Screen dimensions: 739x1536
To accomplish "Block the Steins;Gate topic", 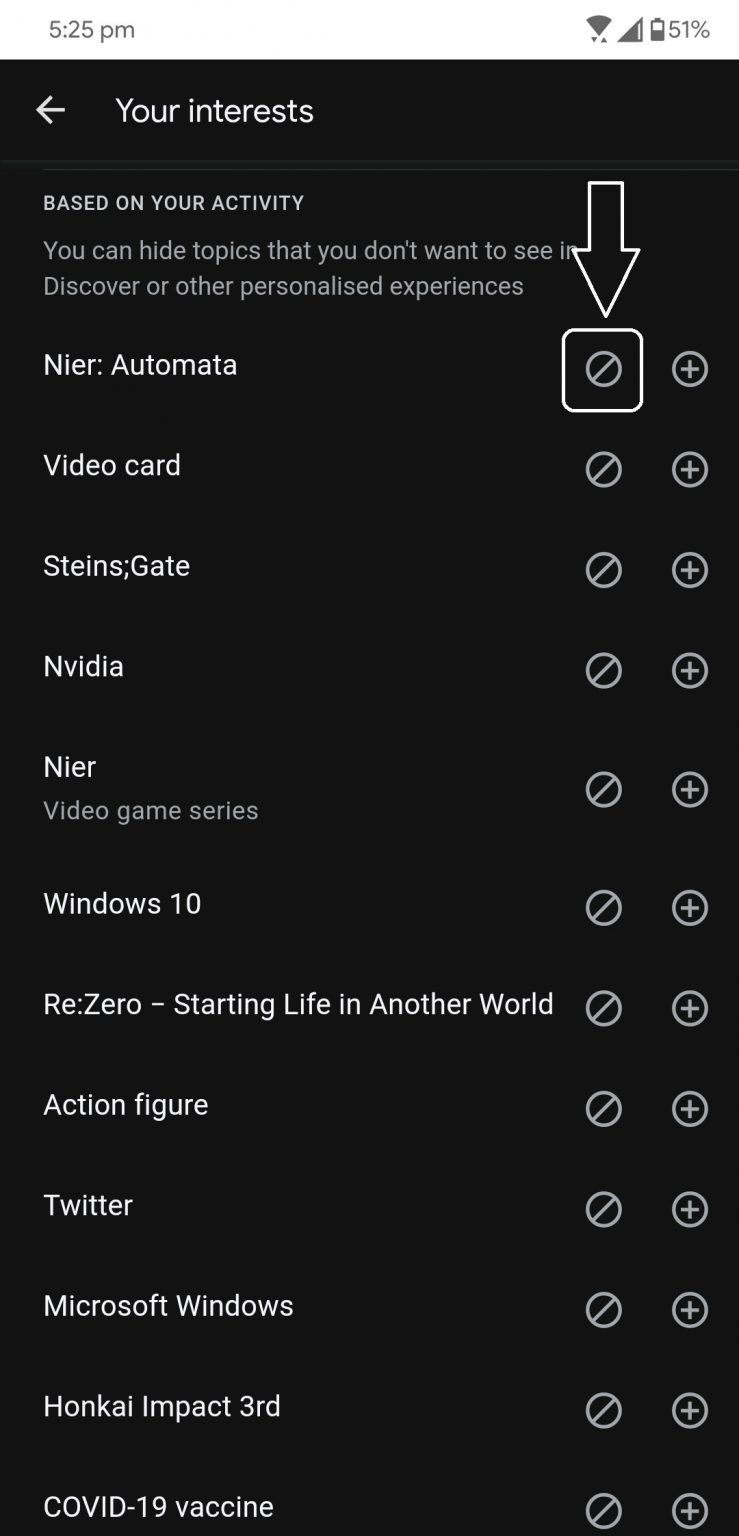I will [603, 570].
